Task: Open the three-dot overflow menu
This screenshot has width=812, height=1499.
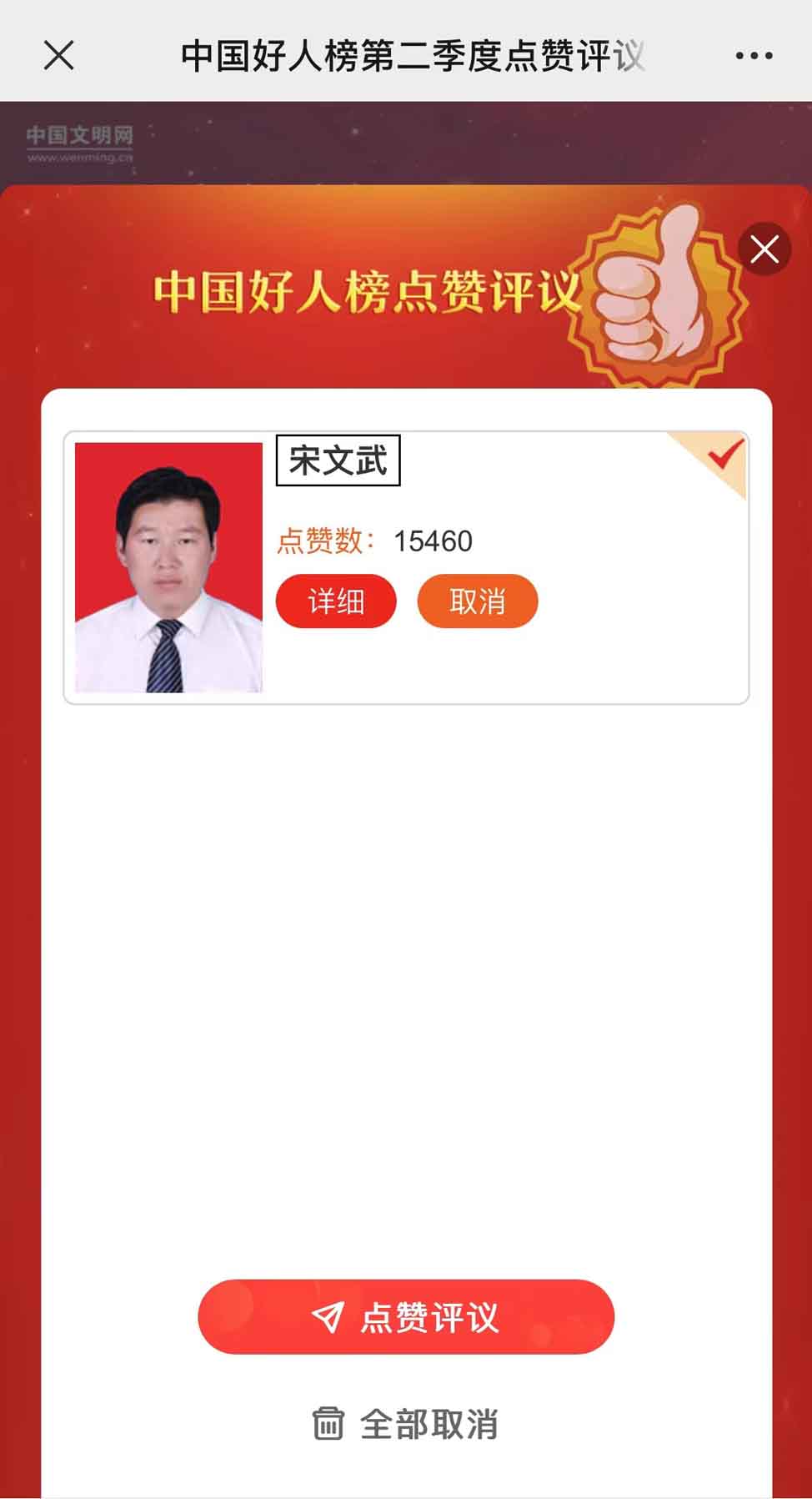Action: click(x=754, y=56)
